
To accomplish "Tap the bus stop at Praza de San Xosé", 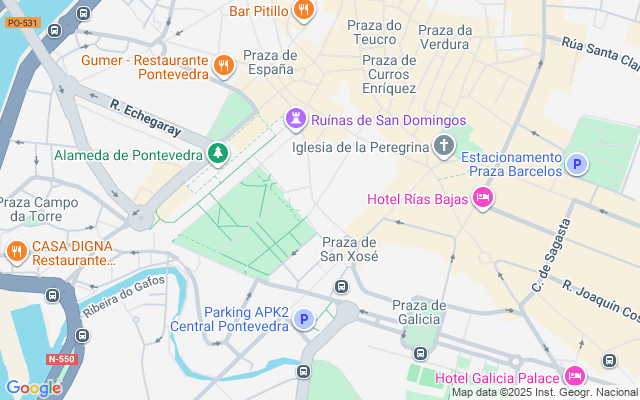I will (342, 287).
